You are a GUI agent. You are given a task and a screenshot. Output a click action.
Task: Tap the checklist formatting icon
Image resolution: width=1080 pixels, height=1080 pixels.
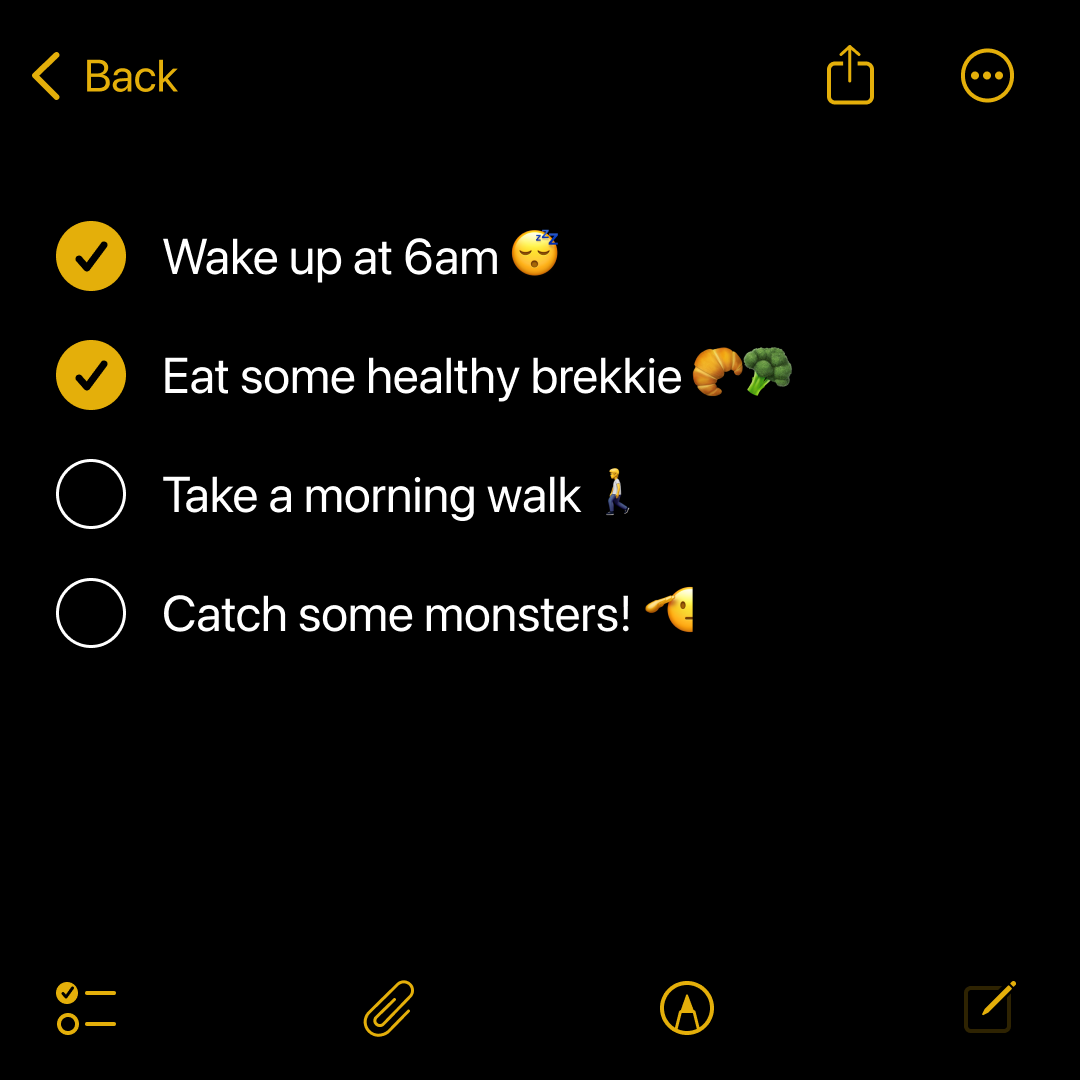[86, 1008]
